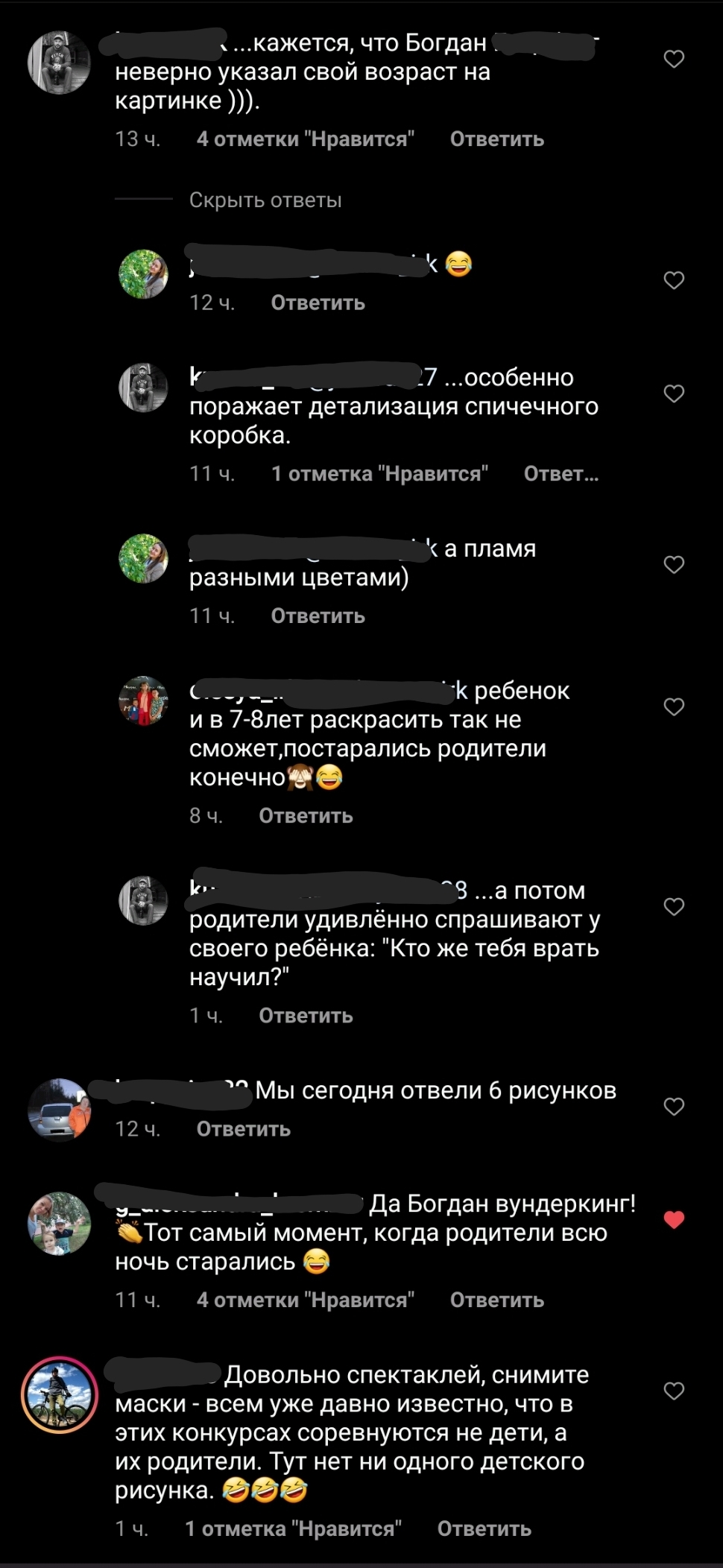Like the comment а пламя разными цветами

[x=674, y=565]
